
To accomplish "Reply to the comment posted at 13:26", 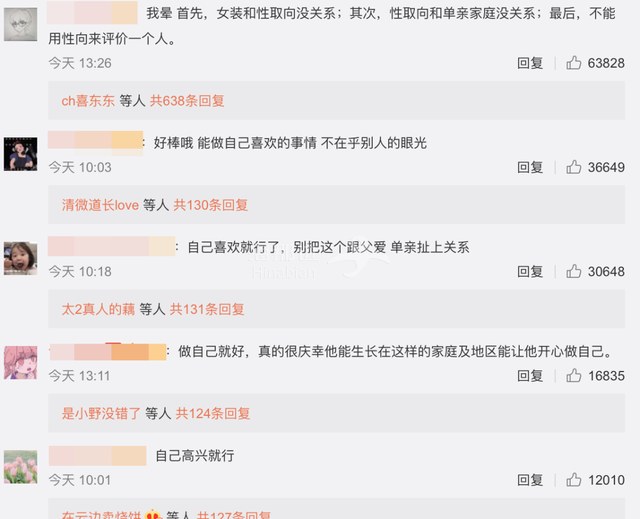I will (530, 63).
